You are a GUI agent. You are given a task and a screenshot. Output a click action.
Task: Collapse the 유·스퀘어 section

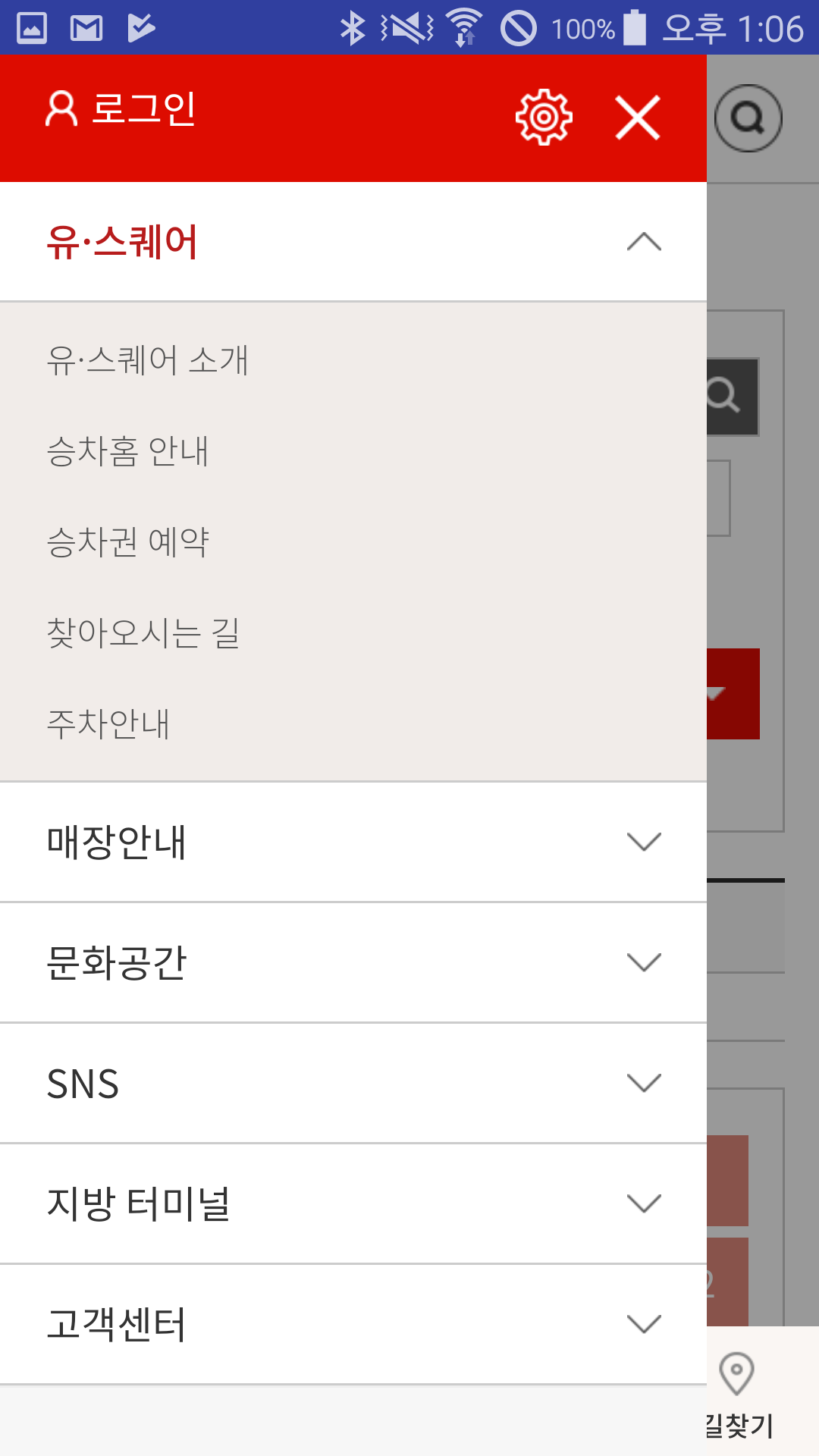[x=353, y=242]
